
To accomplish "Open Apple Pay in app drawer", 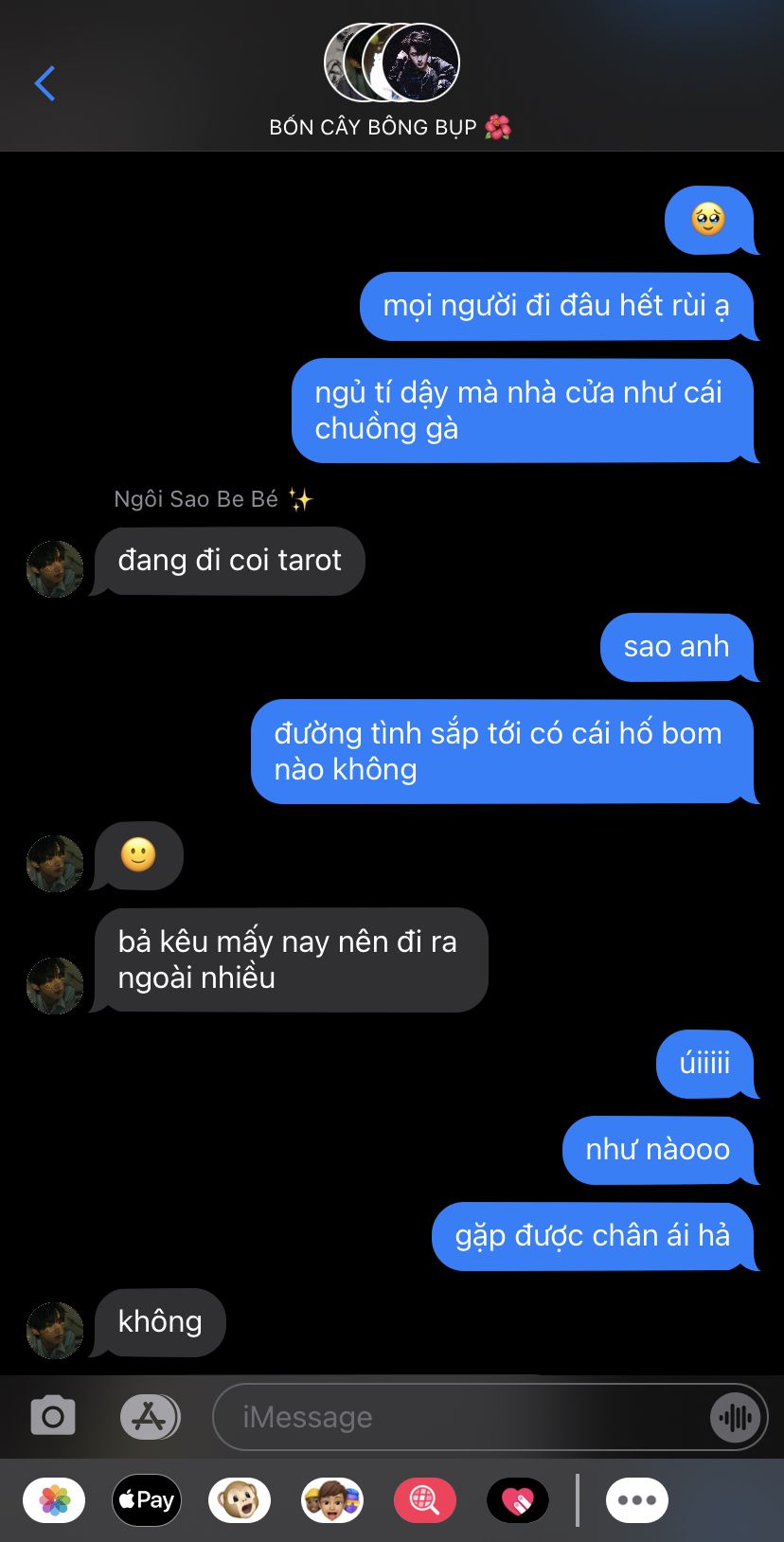I will (x=147, y=1500).
